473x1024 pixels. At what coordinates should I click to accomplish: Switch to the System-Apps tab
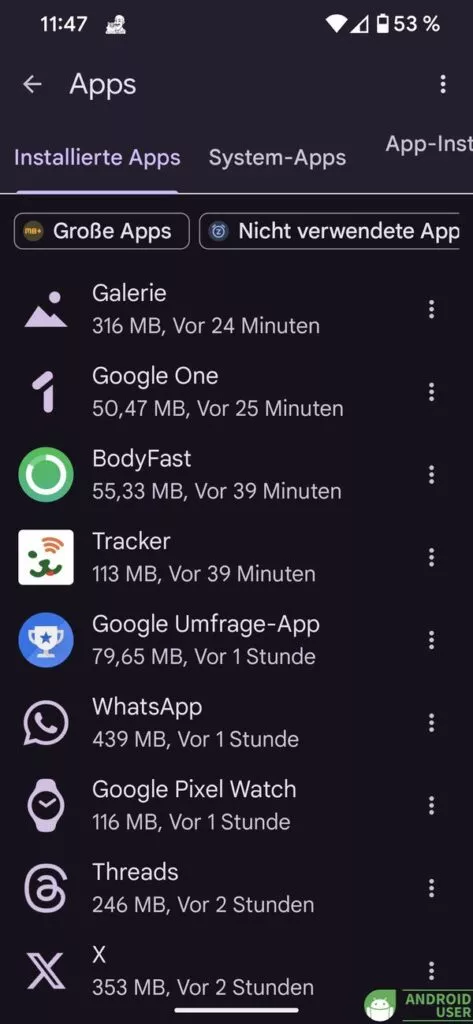(x=277, y=157)
